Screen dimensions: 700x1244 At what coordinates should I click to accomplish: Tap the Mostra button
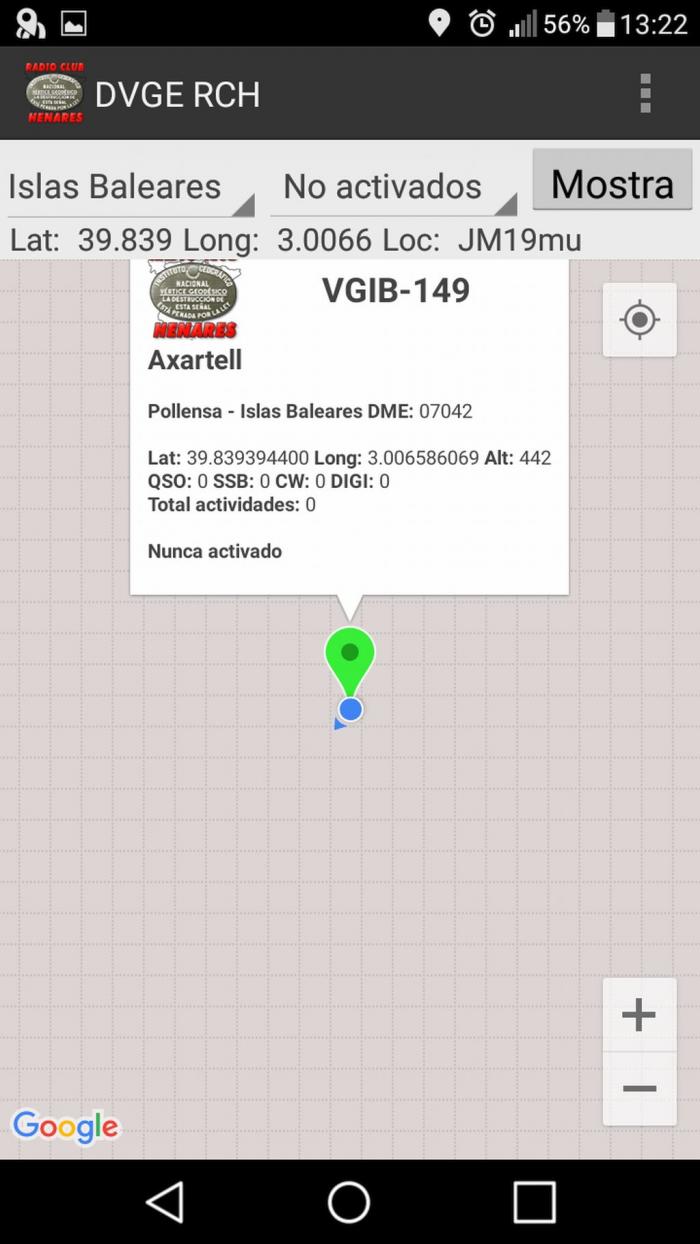pos(612,182)
